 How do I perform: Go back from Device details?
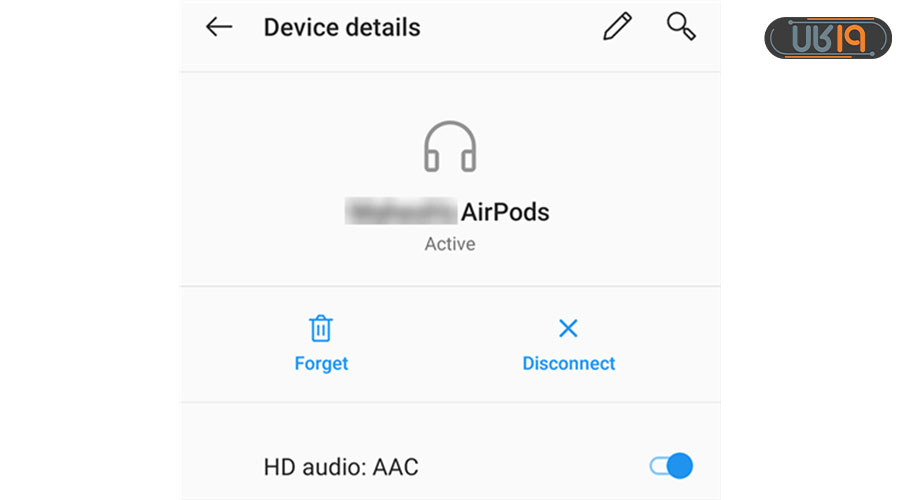(219, 27)
